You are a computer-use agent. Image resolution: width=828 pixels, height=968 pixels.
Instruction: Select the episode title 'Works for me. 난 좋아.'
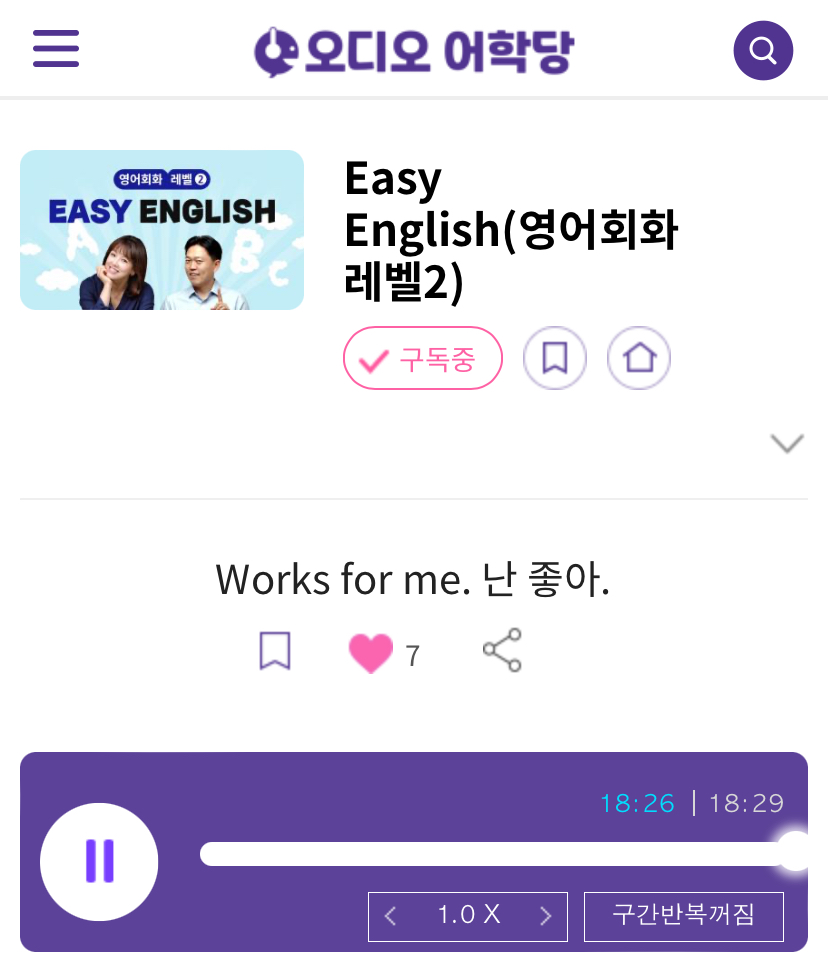(414, 580)
